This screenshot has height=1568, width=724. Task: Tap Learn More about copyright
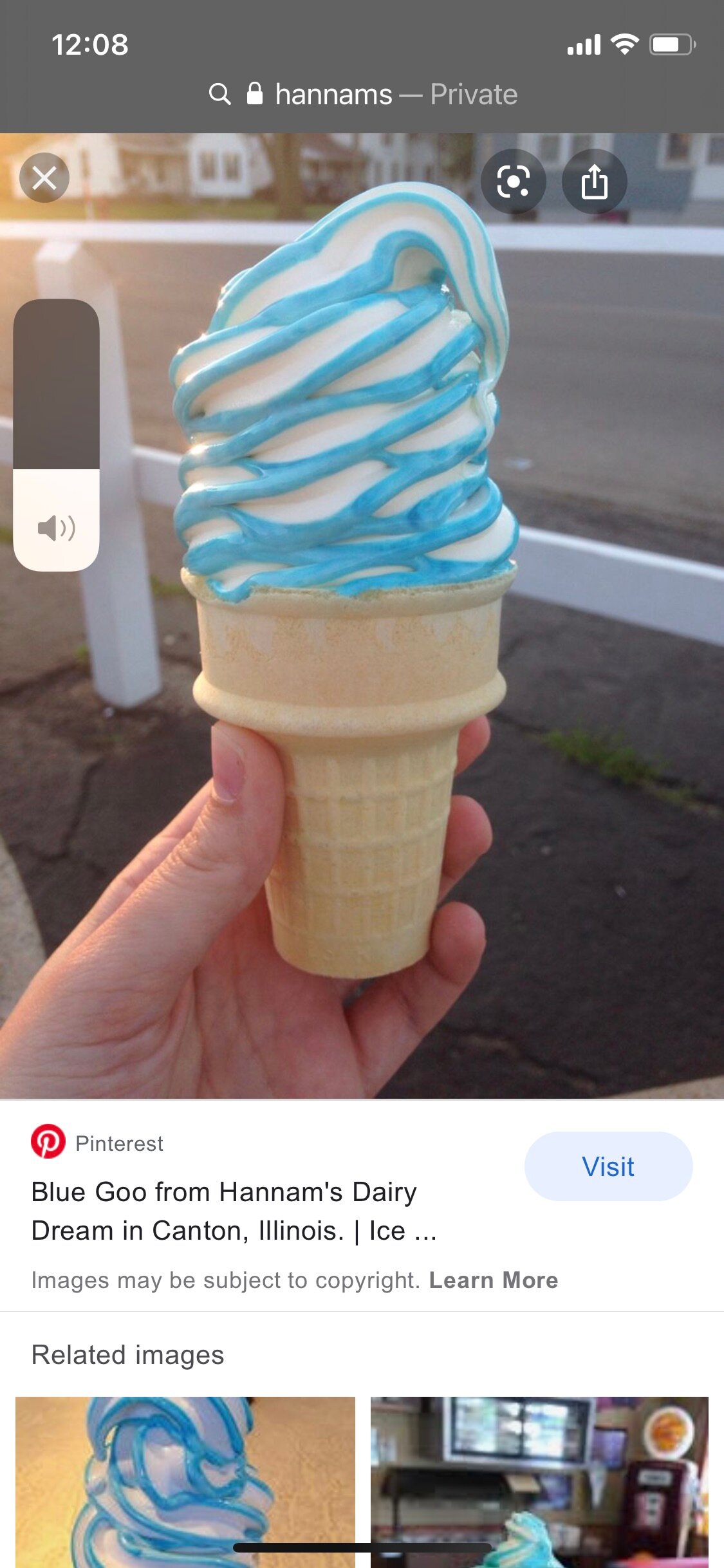tap(493, 1280)
